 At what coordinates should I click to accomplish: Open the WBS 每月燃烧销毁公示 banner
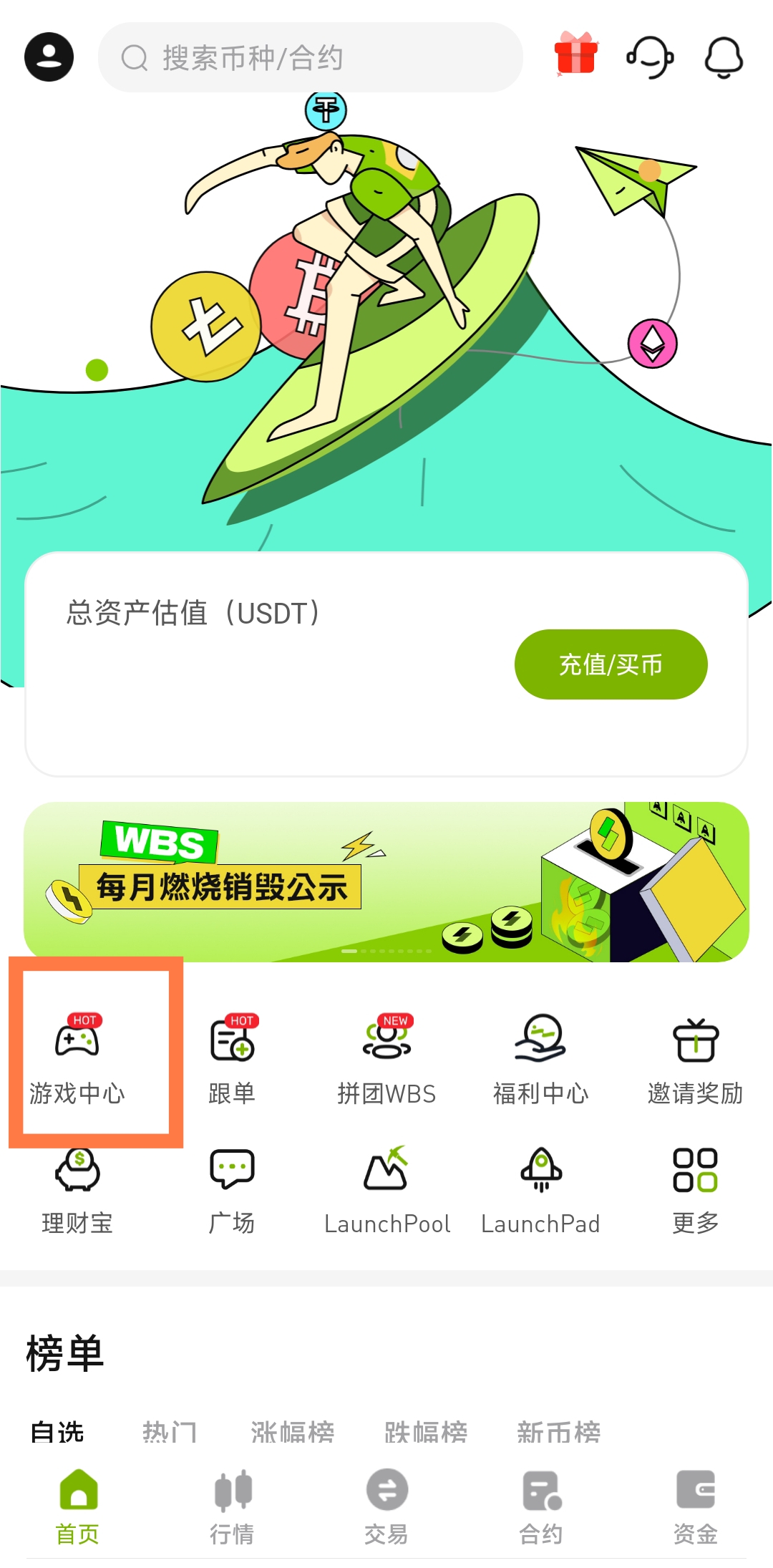(386, 882)
